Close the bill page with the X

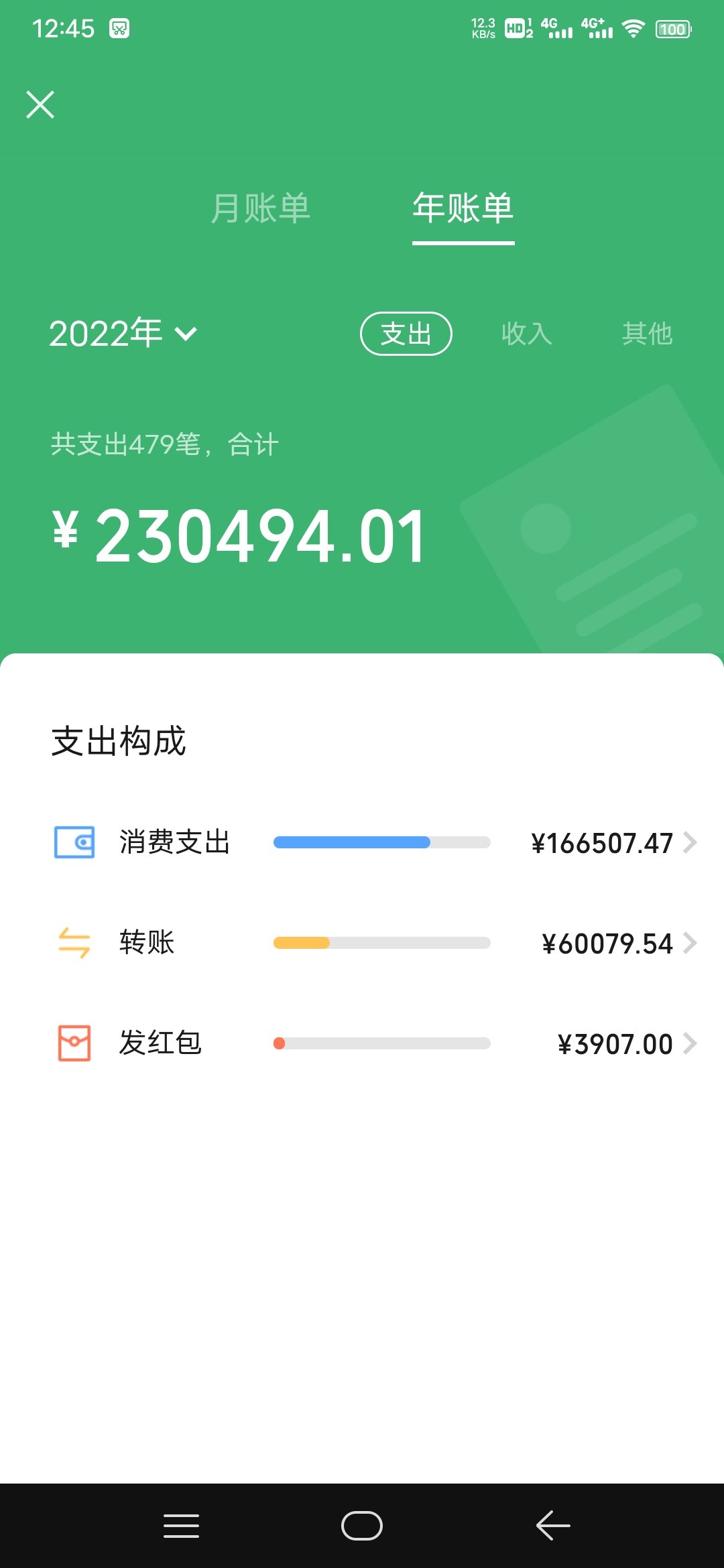click(x=40, y=105)
